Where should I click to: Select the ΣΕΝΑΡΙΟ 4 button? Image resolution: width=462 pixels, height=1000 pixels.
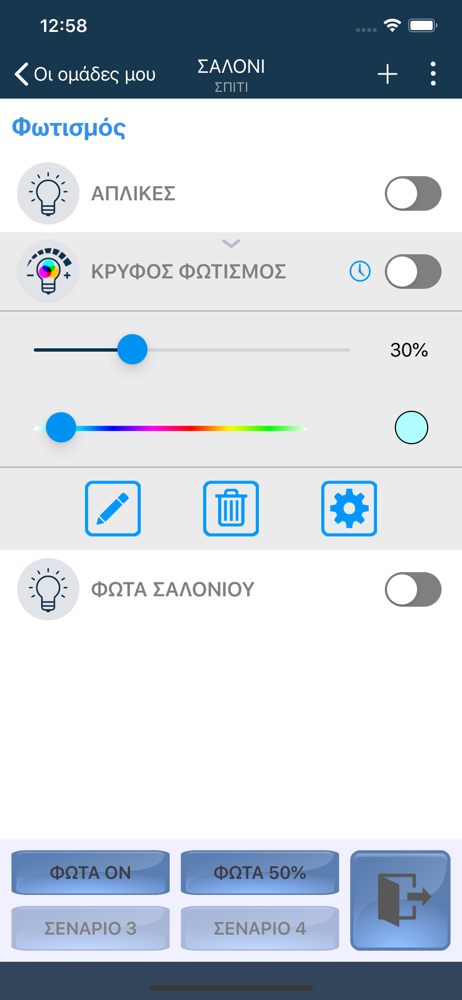260,928
